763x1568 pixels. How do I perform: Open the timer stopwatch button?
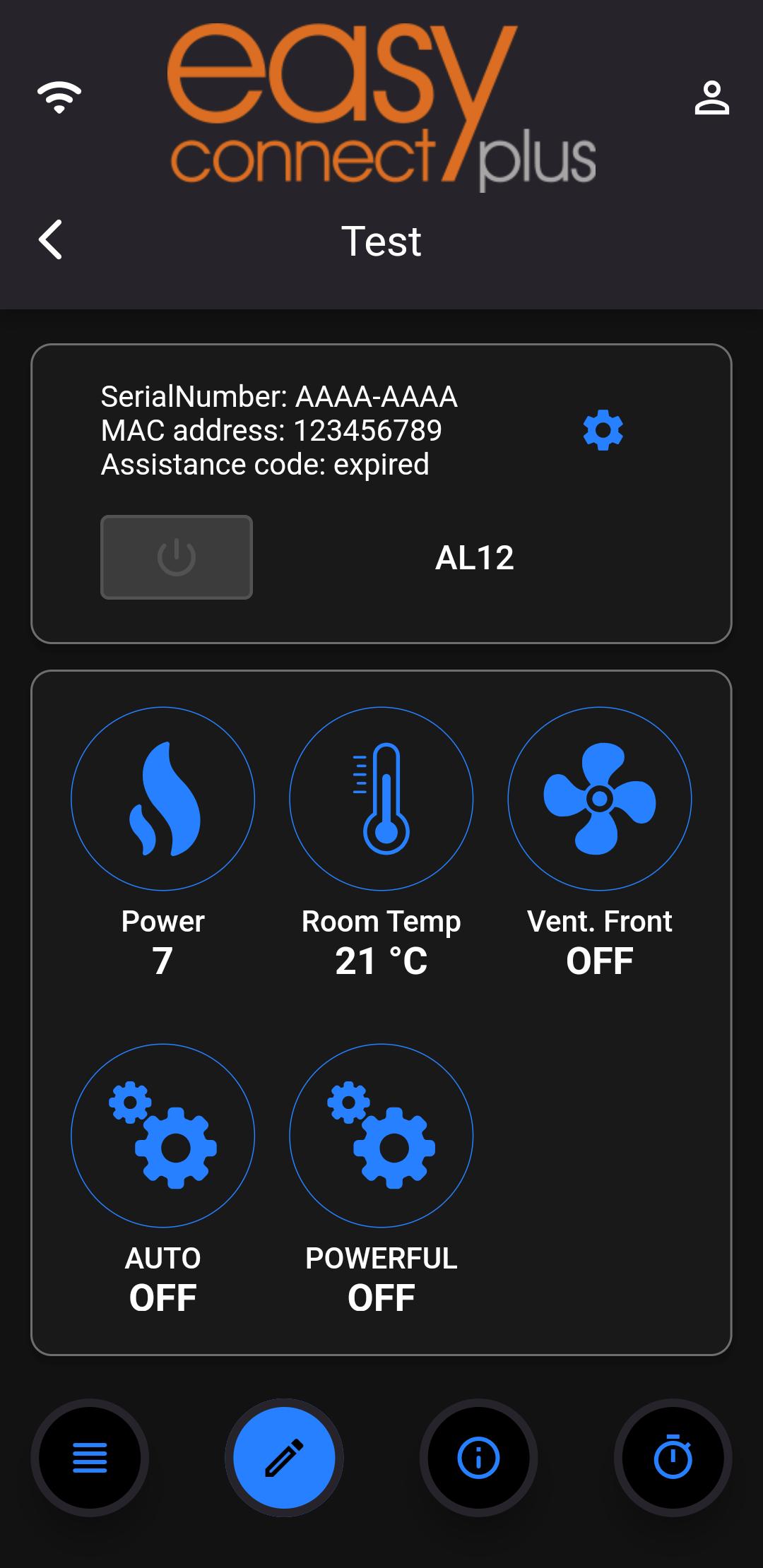(673, 1457)
